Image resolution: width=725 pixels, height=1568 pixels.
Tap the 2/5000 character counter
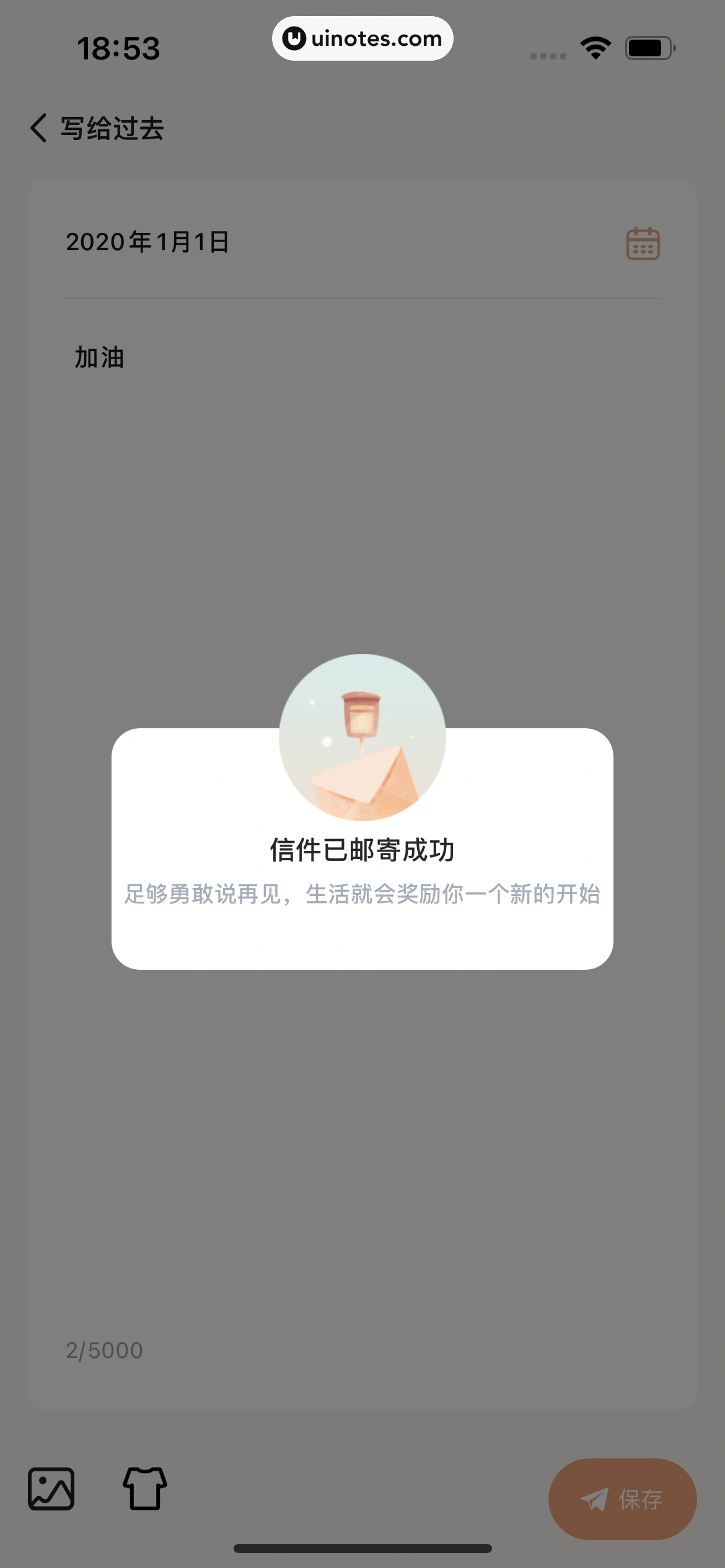[x=103, y=1350]
